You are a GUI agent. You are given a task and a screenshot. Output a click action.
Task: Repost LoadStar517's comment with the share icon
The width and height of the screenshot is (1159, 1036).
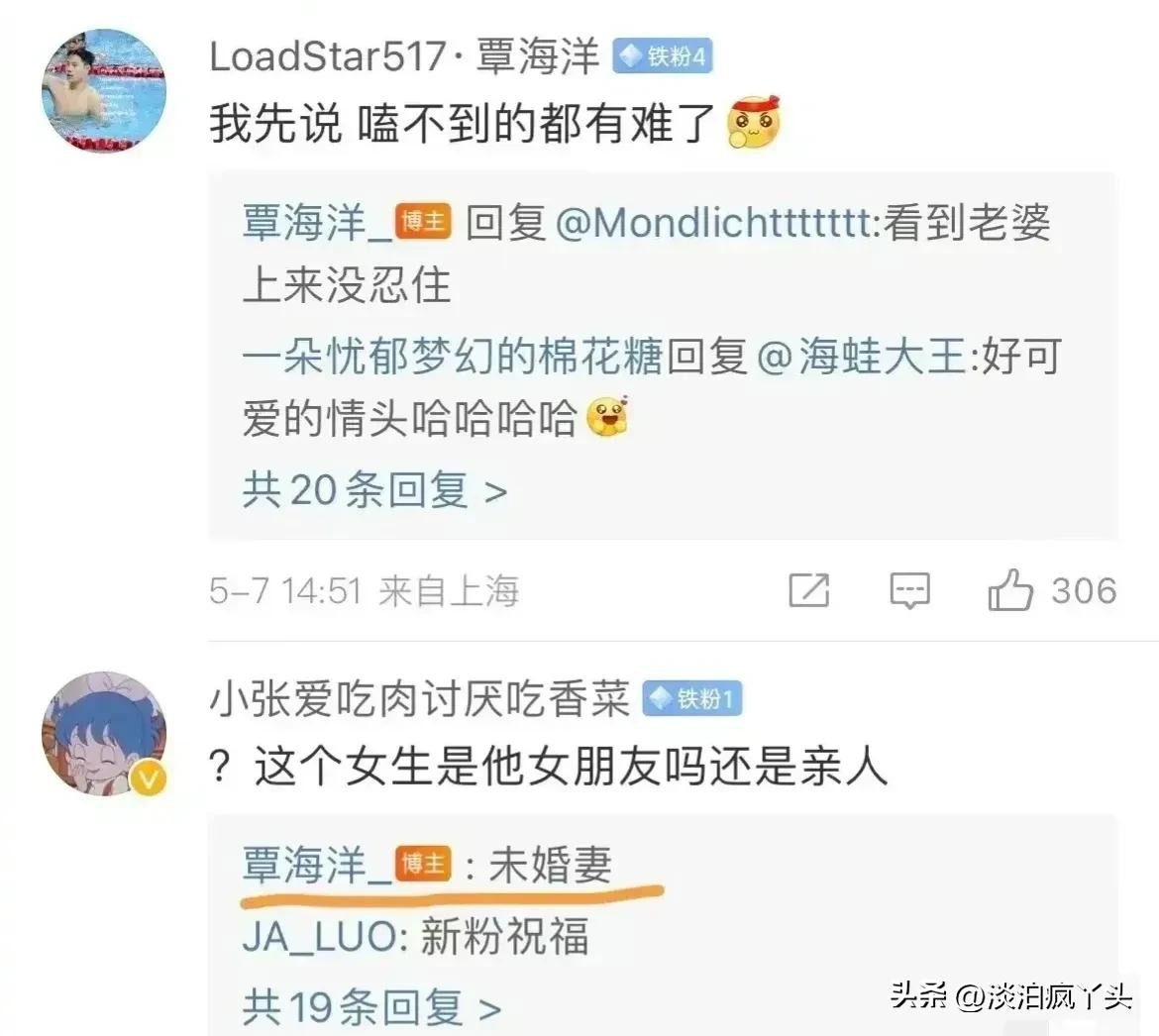(x=809, y=591)
